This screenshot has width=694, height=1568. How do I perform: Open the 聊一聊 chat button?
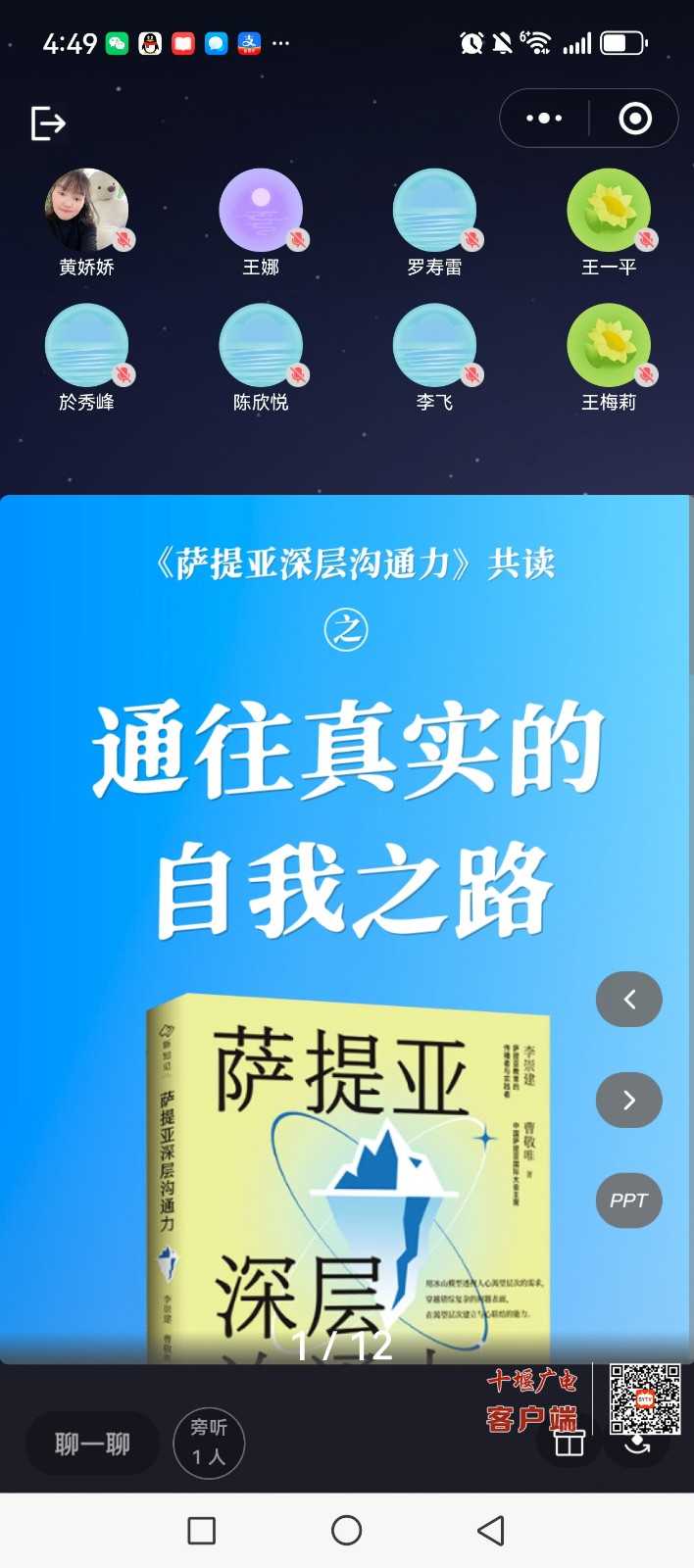92,1444
